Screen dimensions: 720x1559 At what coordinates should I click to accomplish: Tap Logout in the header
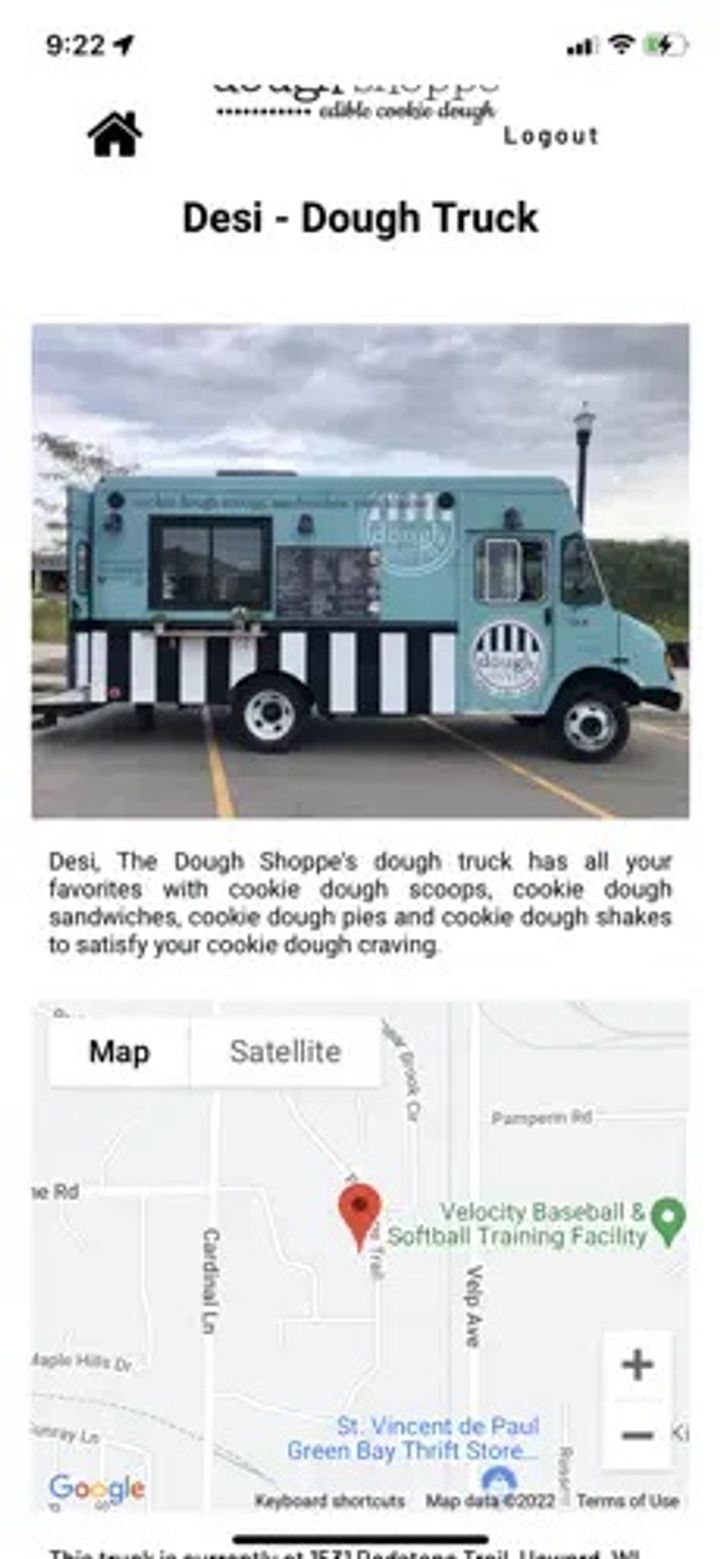(551, 136)
